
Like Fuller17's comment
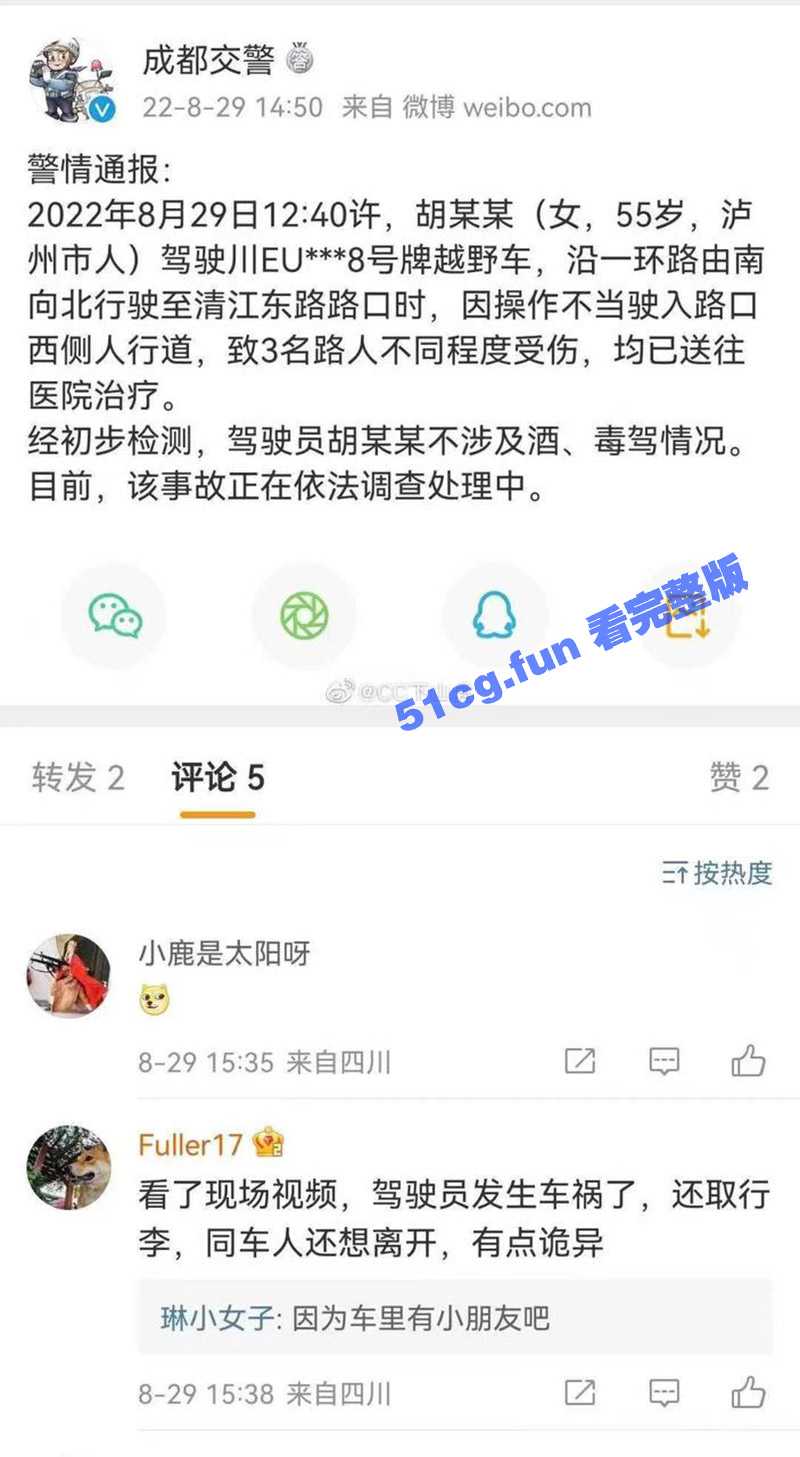pyautogui.click(x=748, y=1392)
